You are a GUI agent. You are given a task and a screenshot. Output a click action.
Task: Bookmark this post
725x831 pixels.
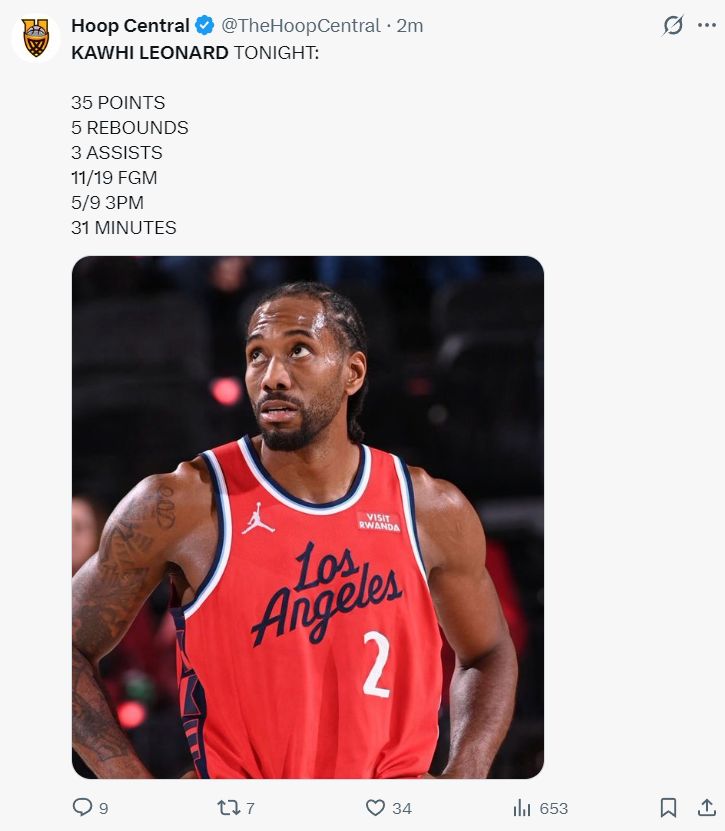tap(669, 807)
